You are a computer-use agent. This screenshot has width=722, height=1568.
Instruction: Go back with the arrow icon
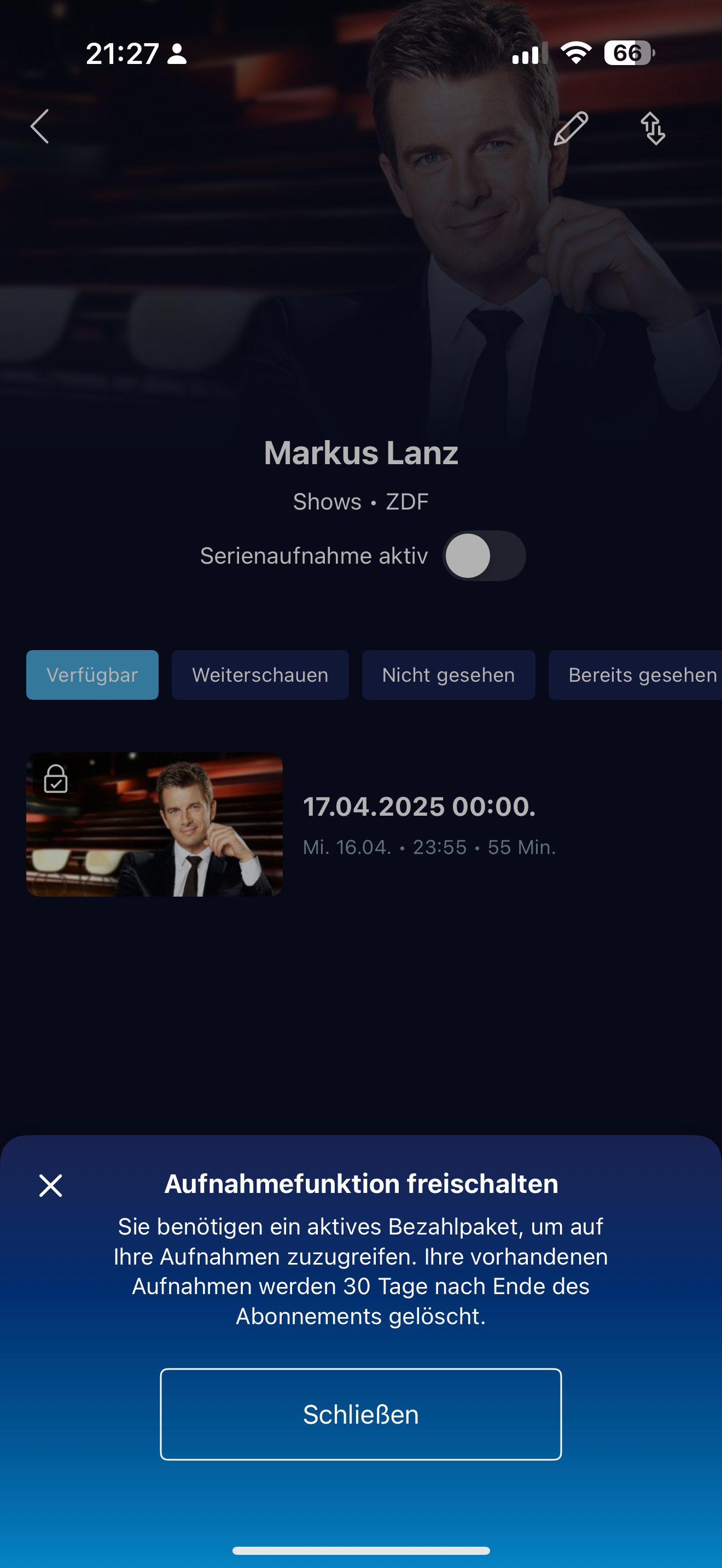[40, 127]
